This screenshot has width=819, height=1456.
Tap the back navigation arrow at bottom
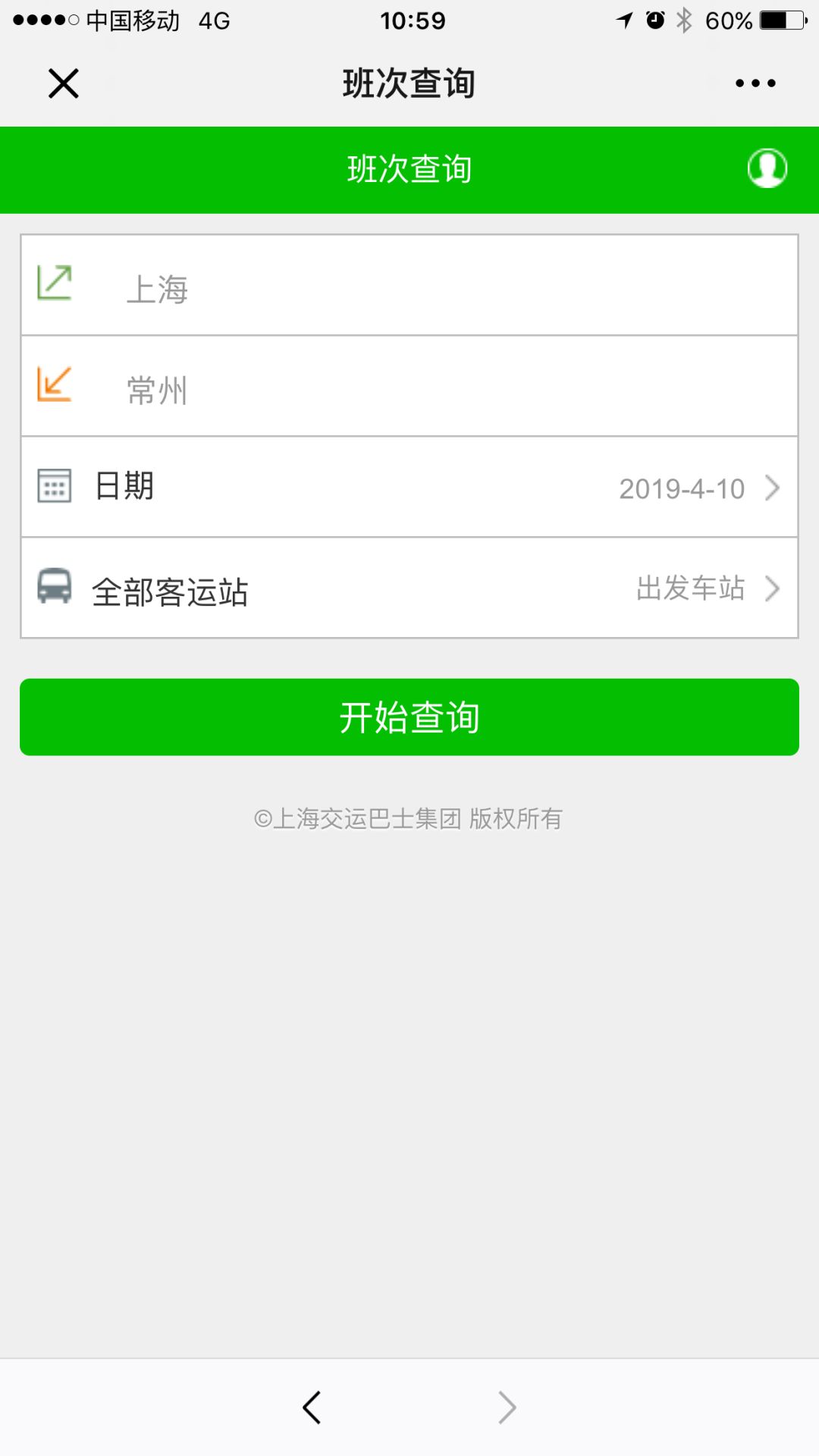point(311,1405)
